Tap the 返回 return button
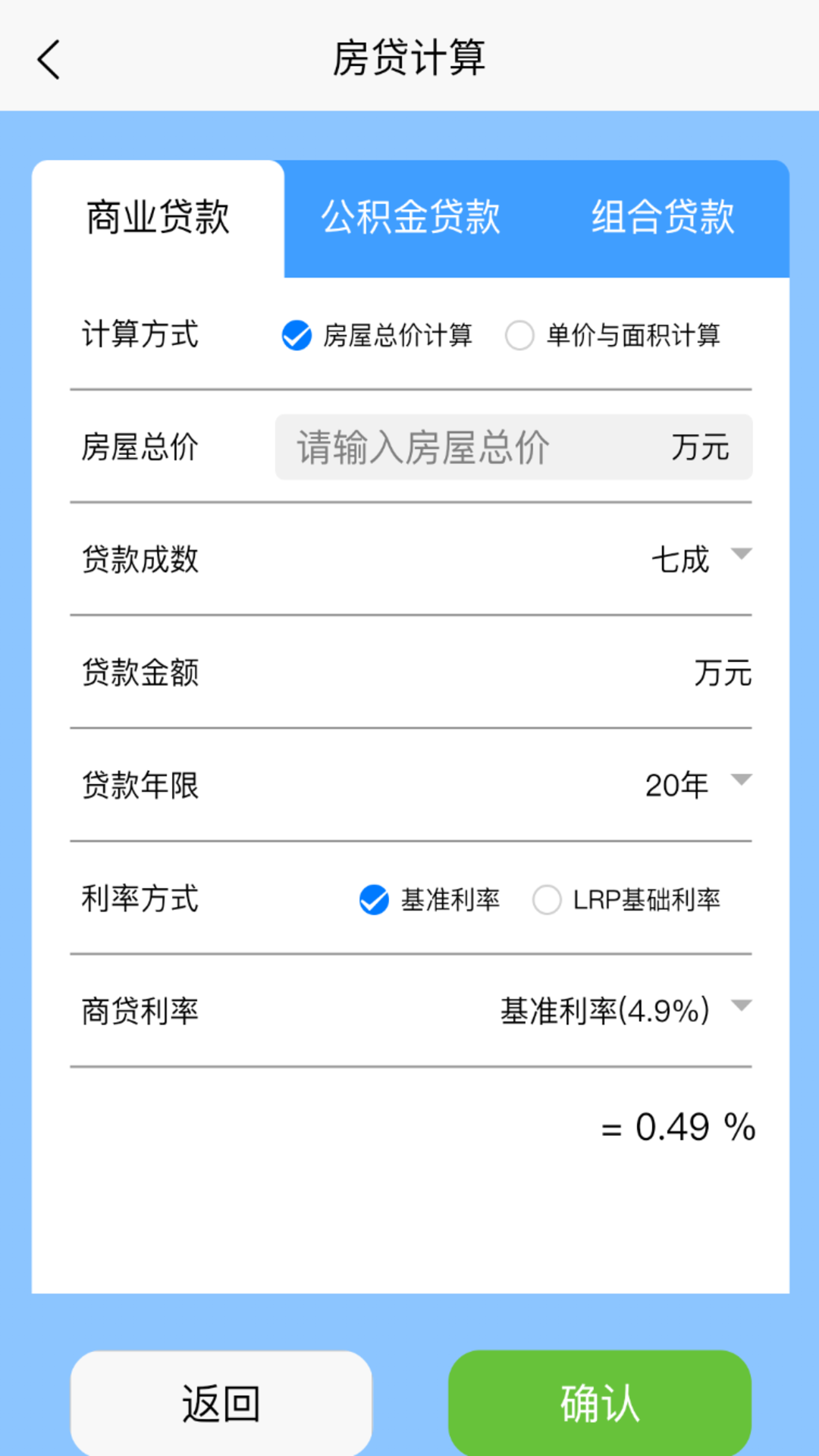 tap(221, 1401)
